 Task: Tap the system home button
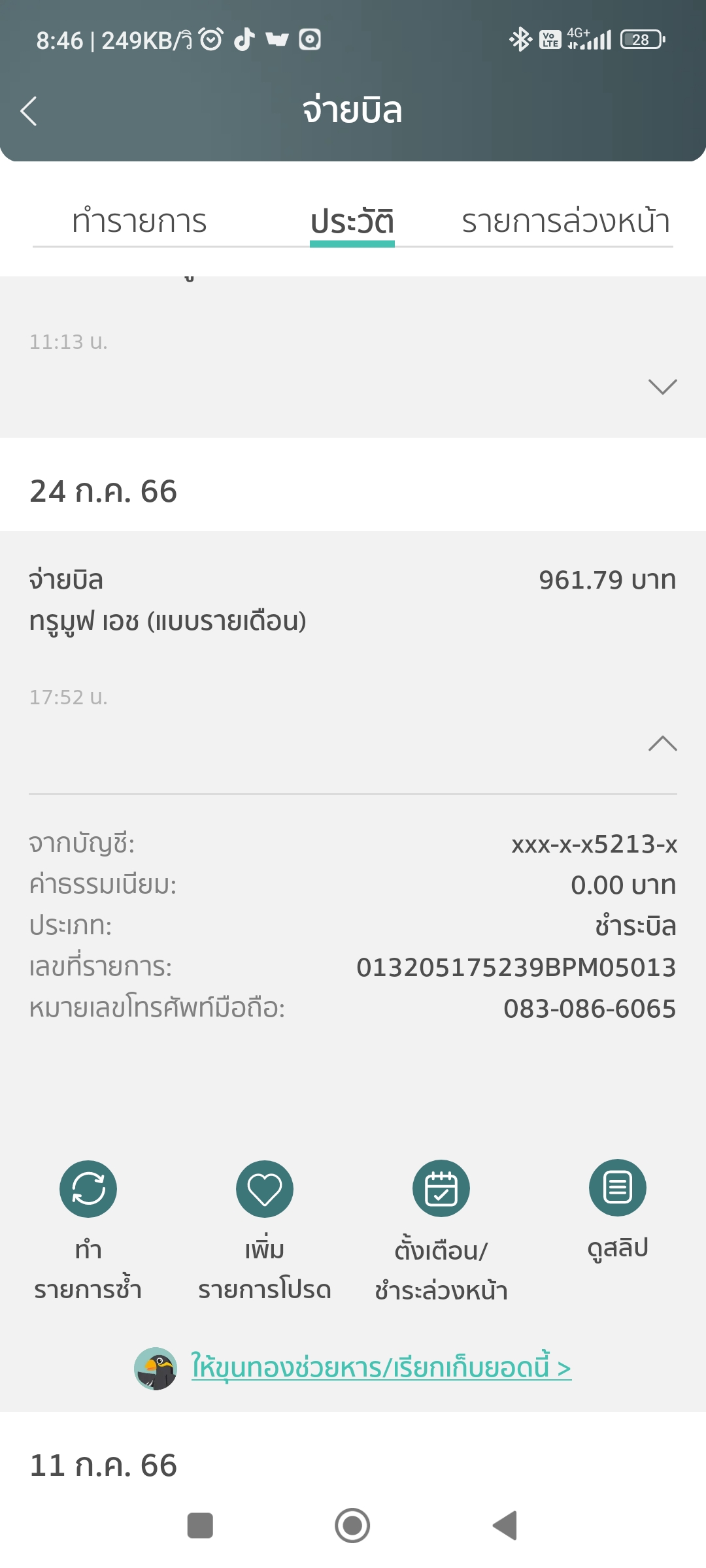(352, 1526)
